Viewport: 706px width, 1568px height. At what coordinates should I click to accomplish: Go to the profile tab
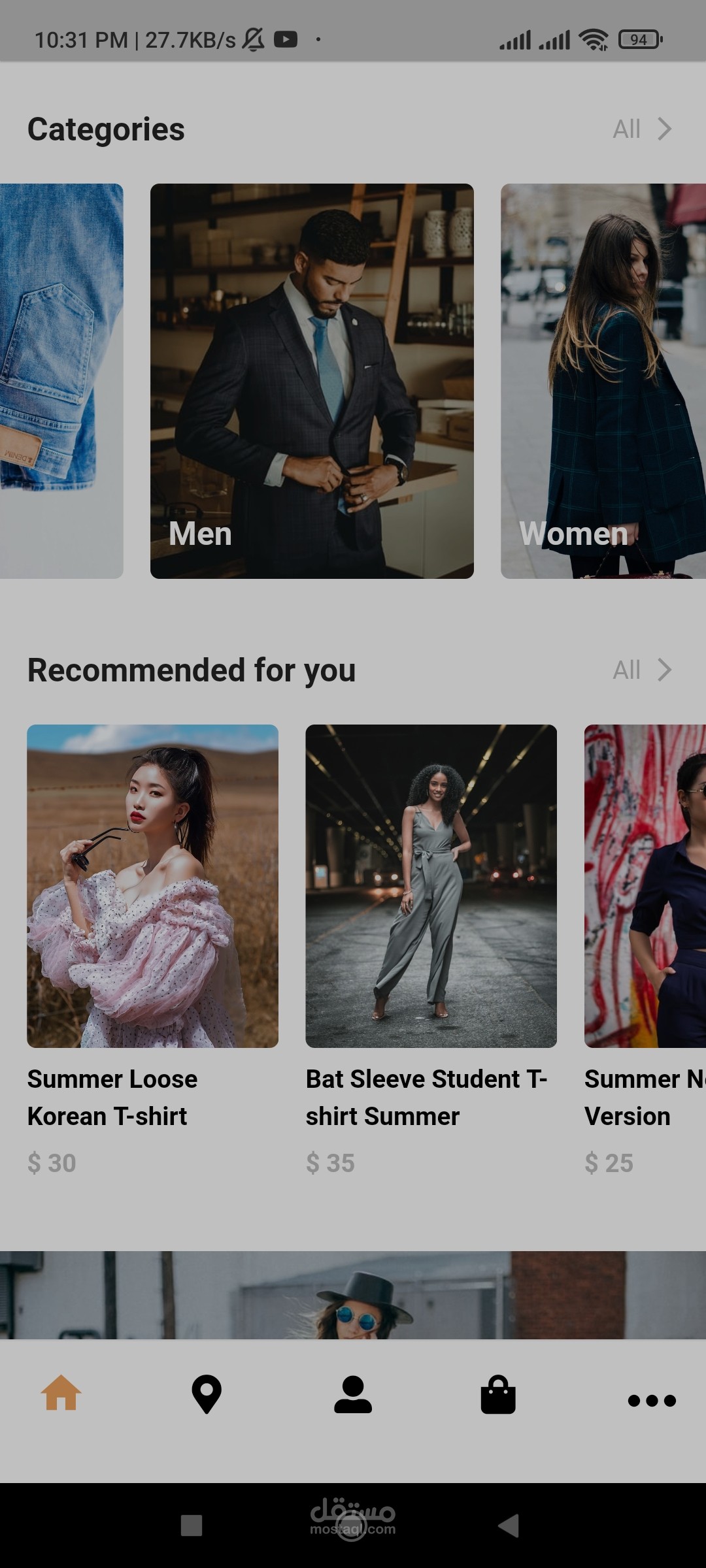point(353,1394)
